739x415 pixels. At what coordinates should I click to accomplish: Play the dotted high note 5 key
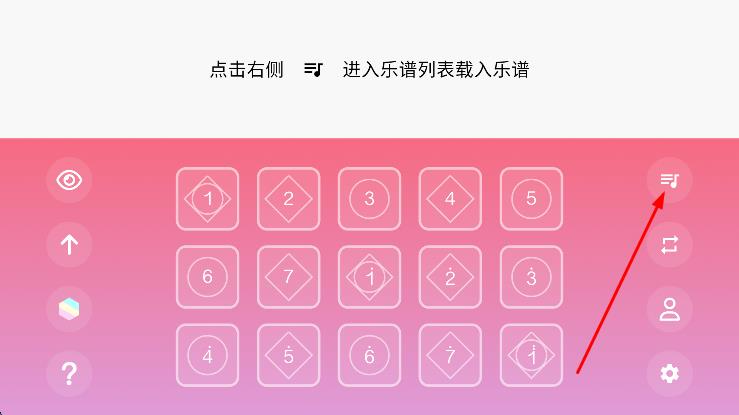tap(288, 355)
